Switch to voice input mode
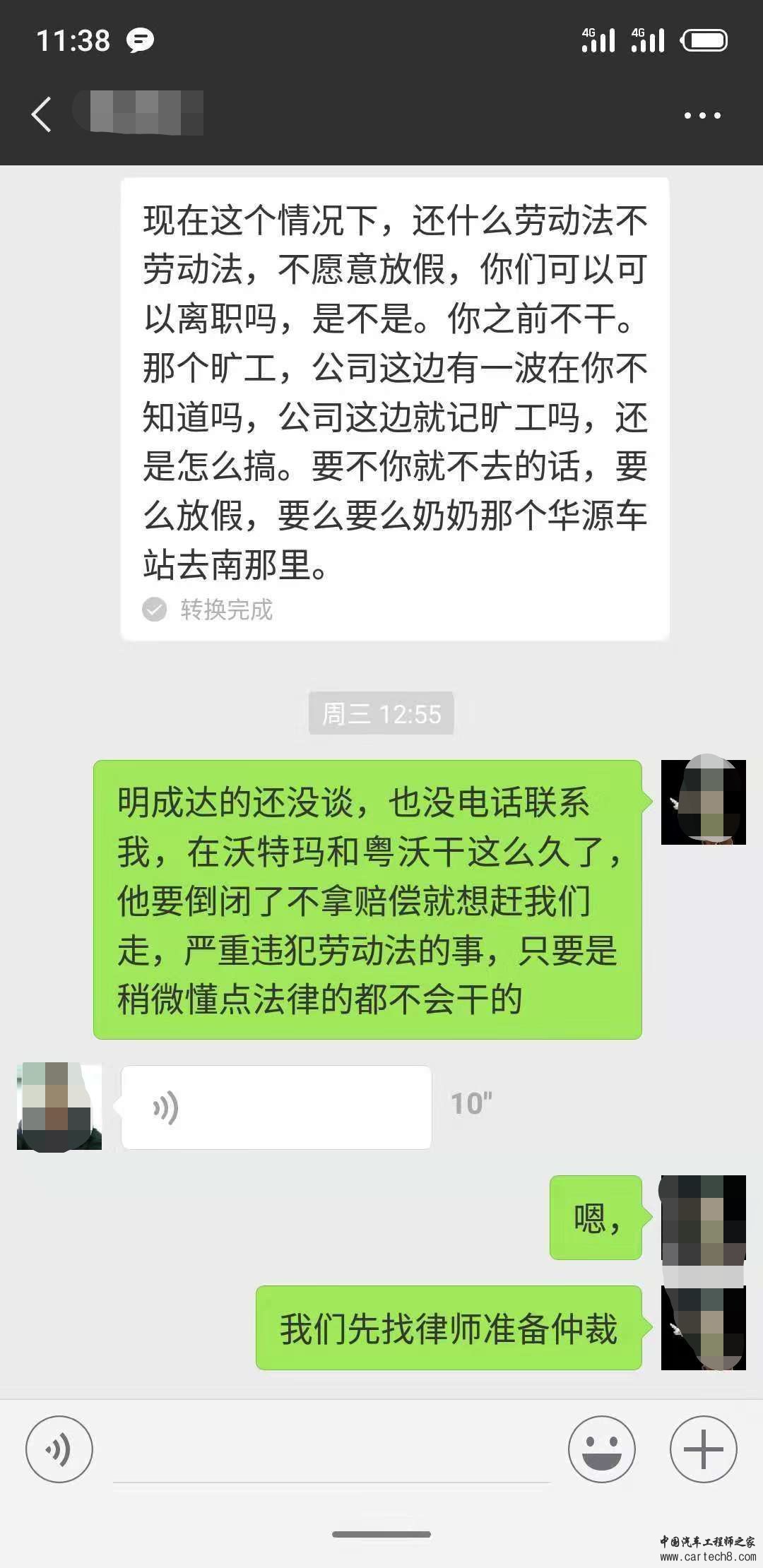 [59, 1449]
